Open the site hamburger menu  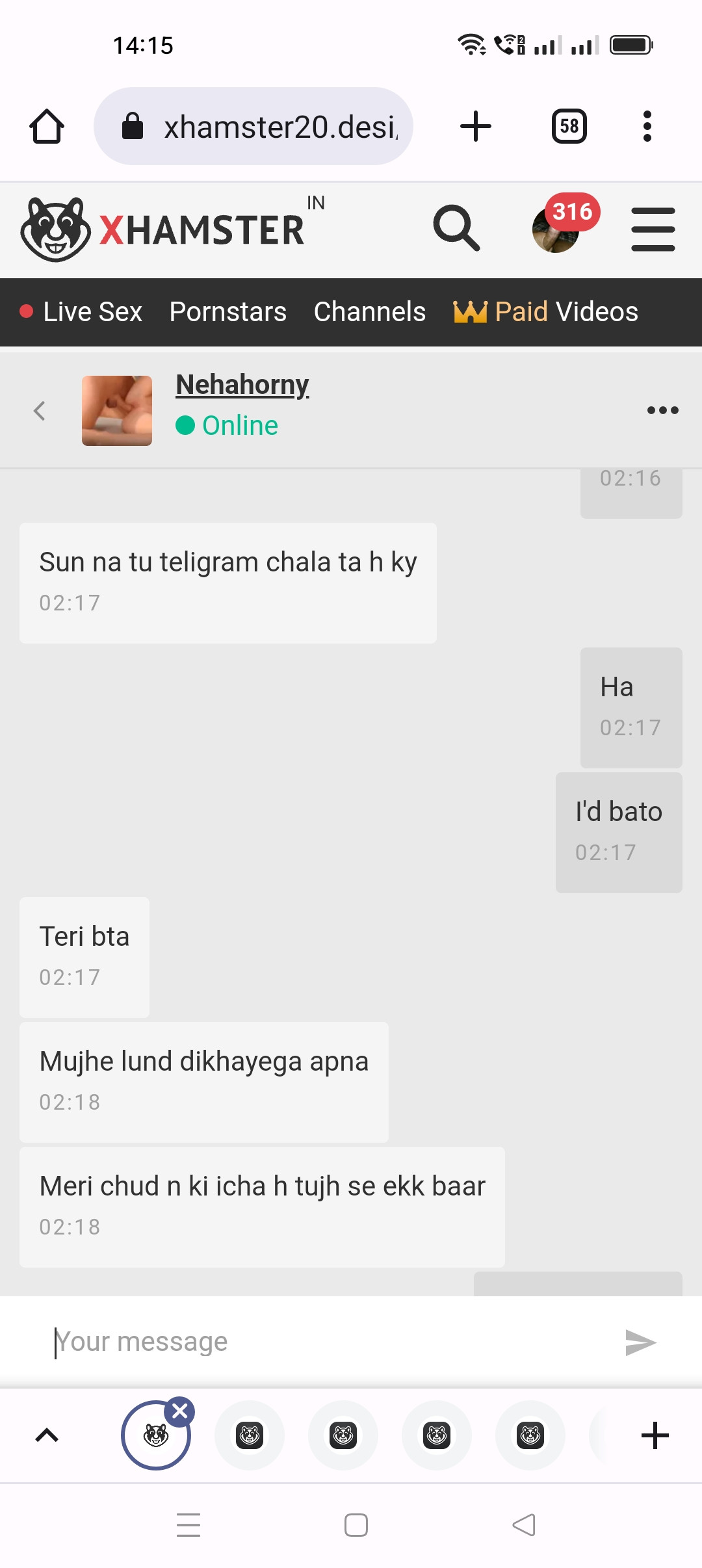pos(653,229)
